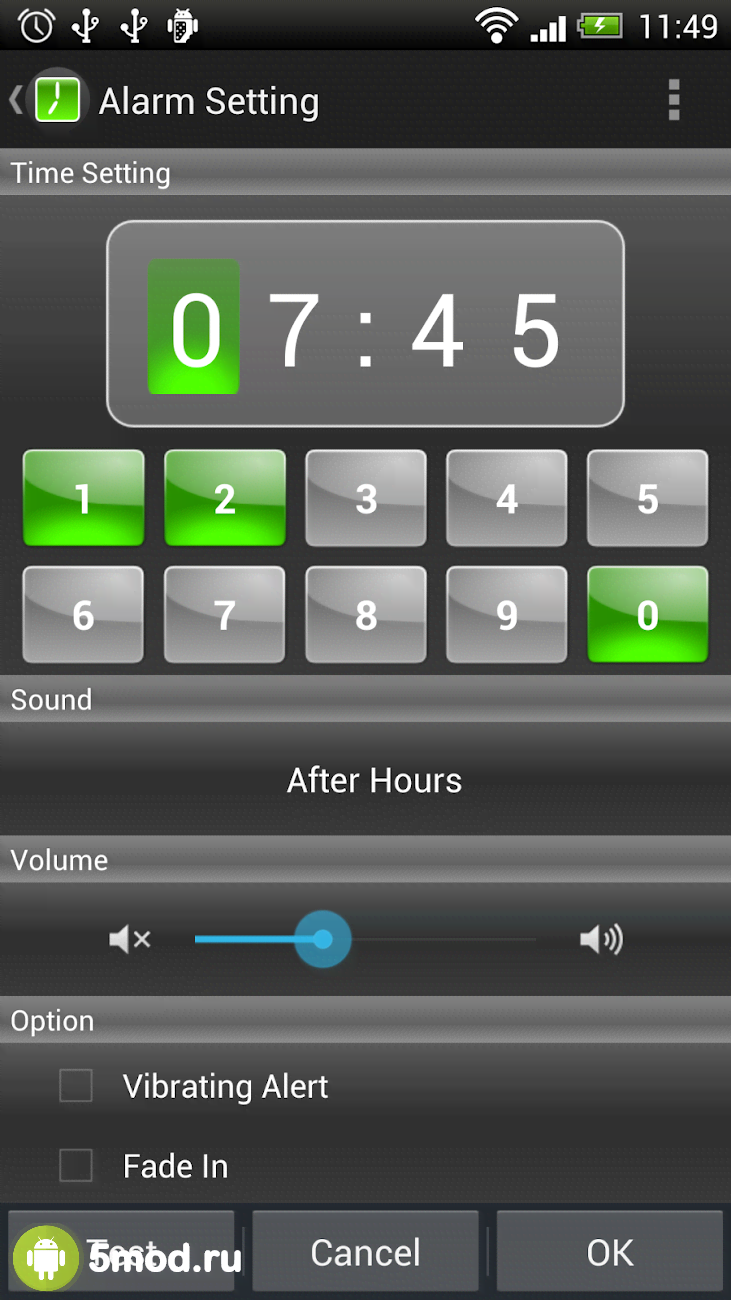This screenshot has width=731, height=1300.
Task: Choose digit 7 on keypad
Action: [225, 615]
